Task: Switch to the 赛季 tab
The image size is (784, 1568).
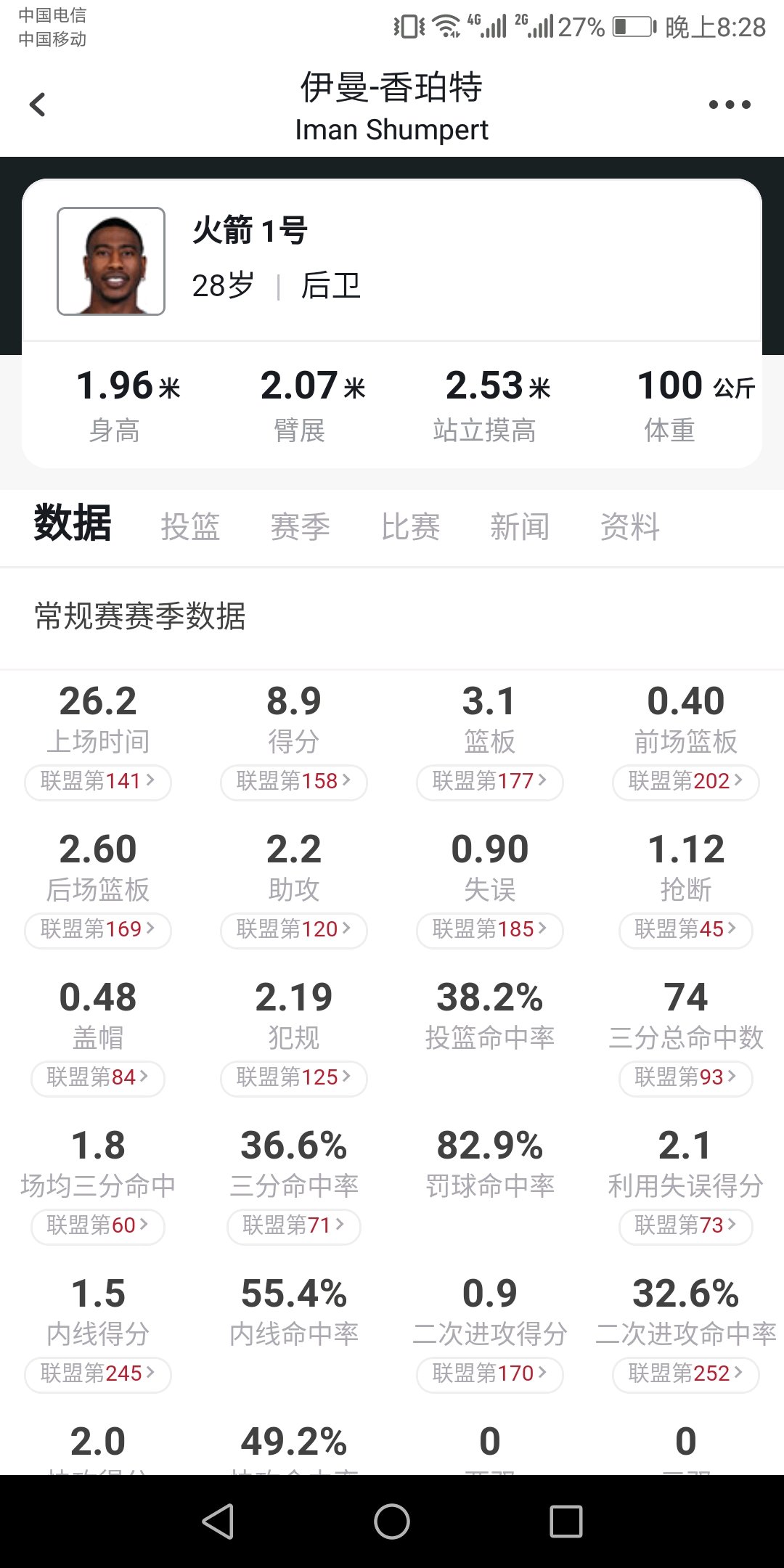Action: coord(300,526)
